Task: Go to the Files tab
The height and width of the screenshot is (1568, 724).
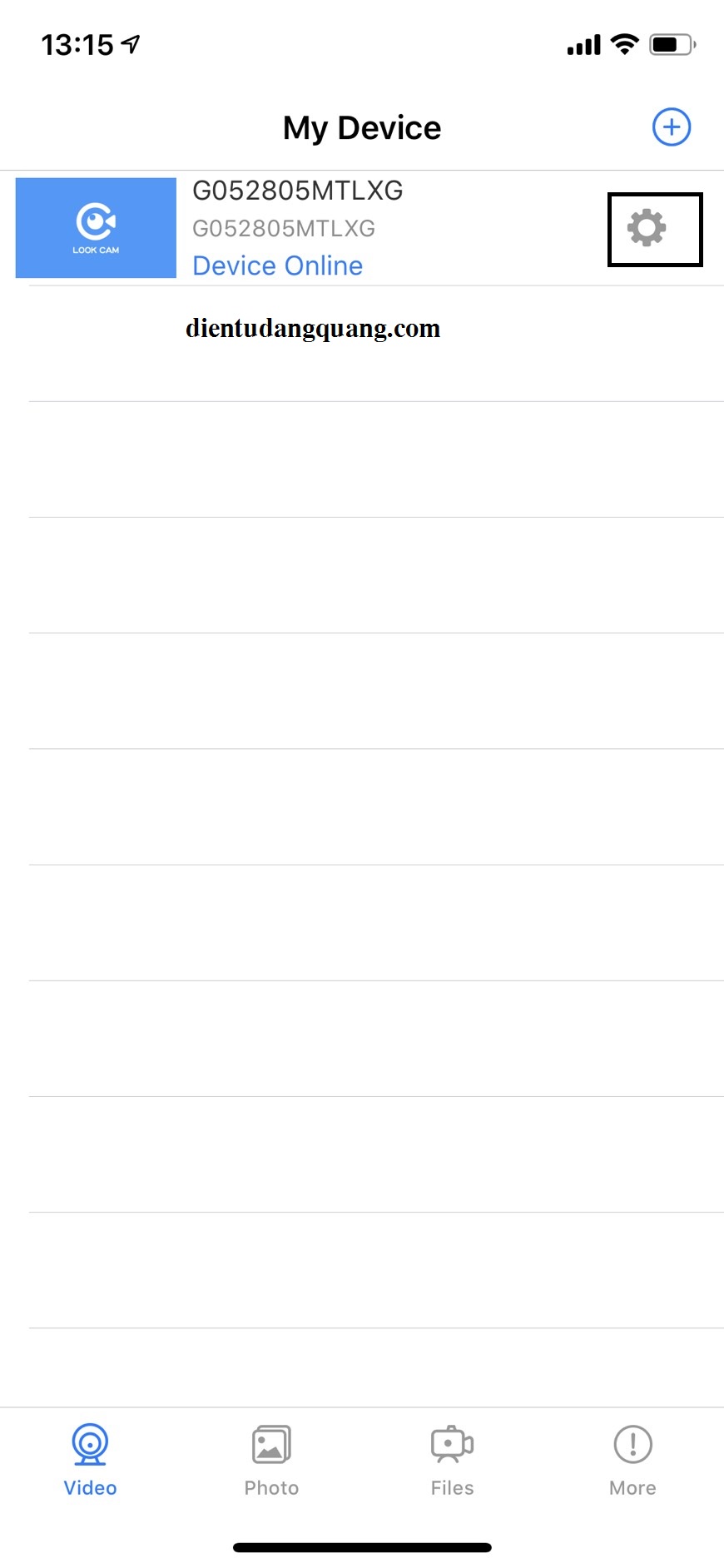Action: click(x=452, y=1459)
